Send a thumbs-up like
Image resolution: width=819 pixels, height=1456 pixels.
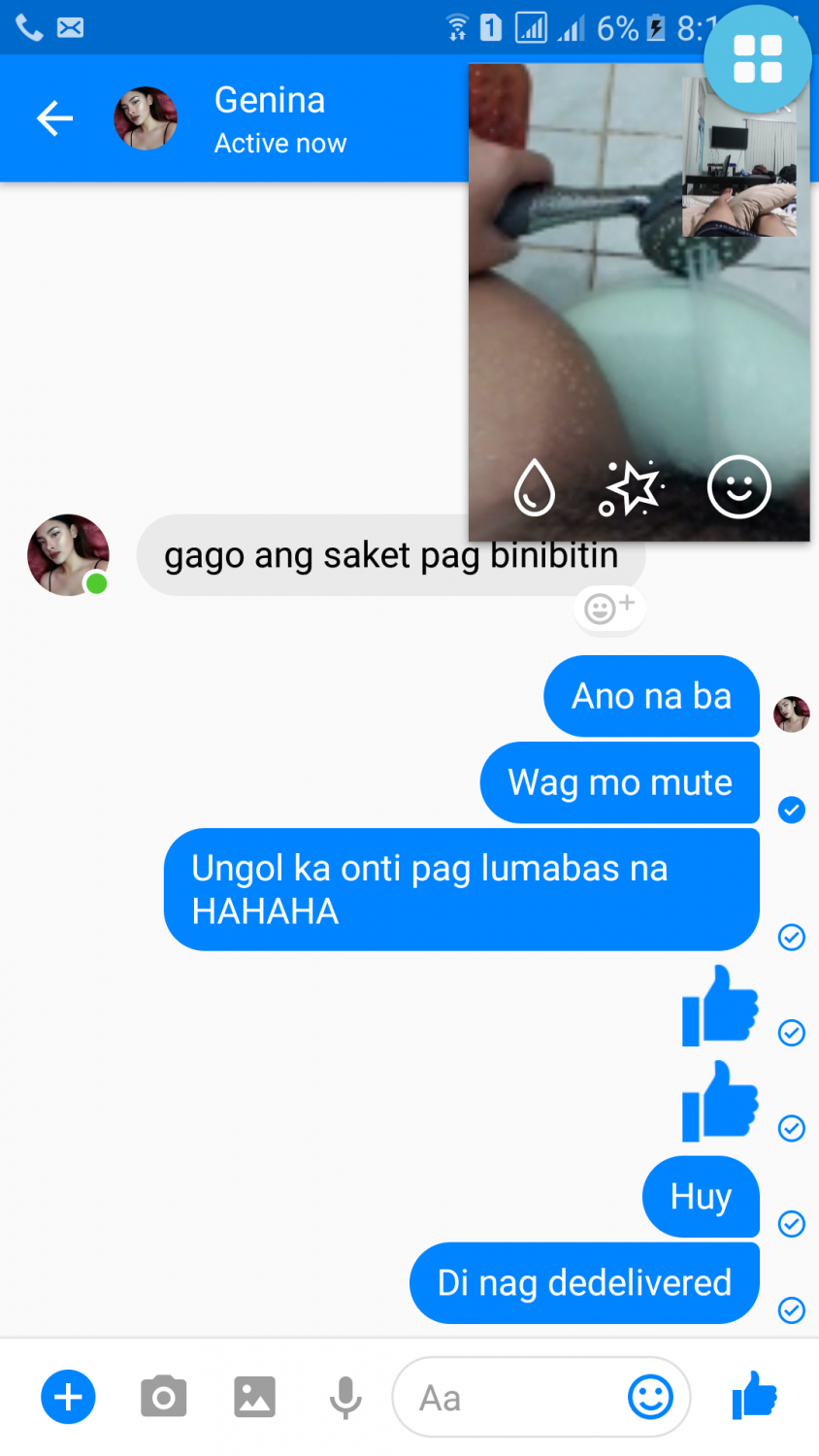point(754,1397)
